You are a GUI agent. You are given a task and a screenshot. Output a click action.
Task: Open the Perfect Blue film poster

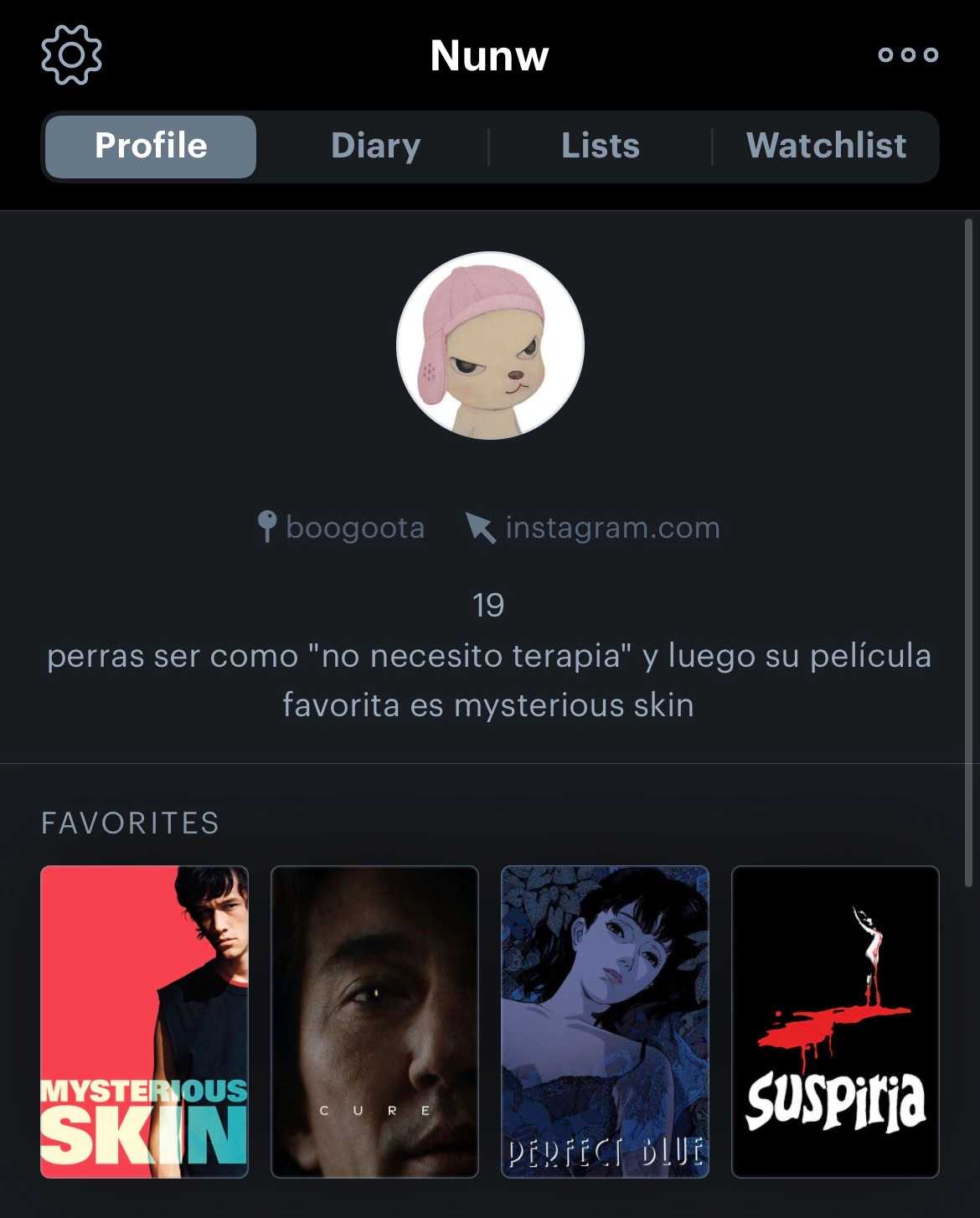pyautogui.click(x=605, y=1022)
